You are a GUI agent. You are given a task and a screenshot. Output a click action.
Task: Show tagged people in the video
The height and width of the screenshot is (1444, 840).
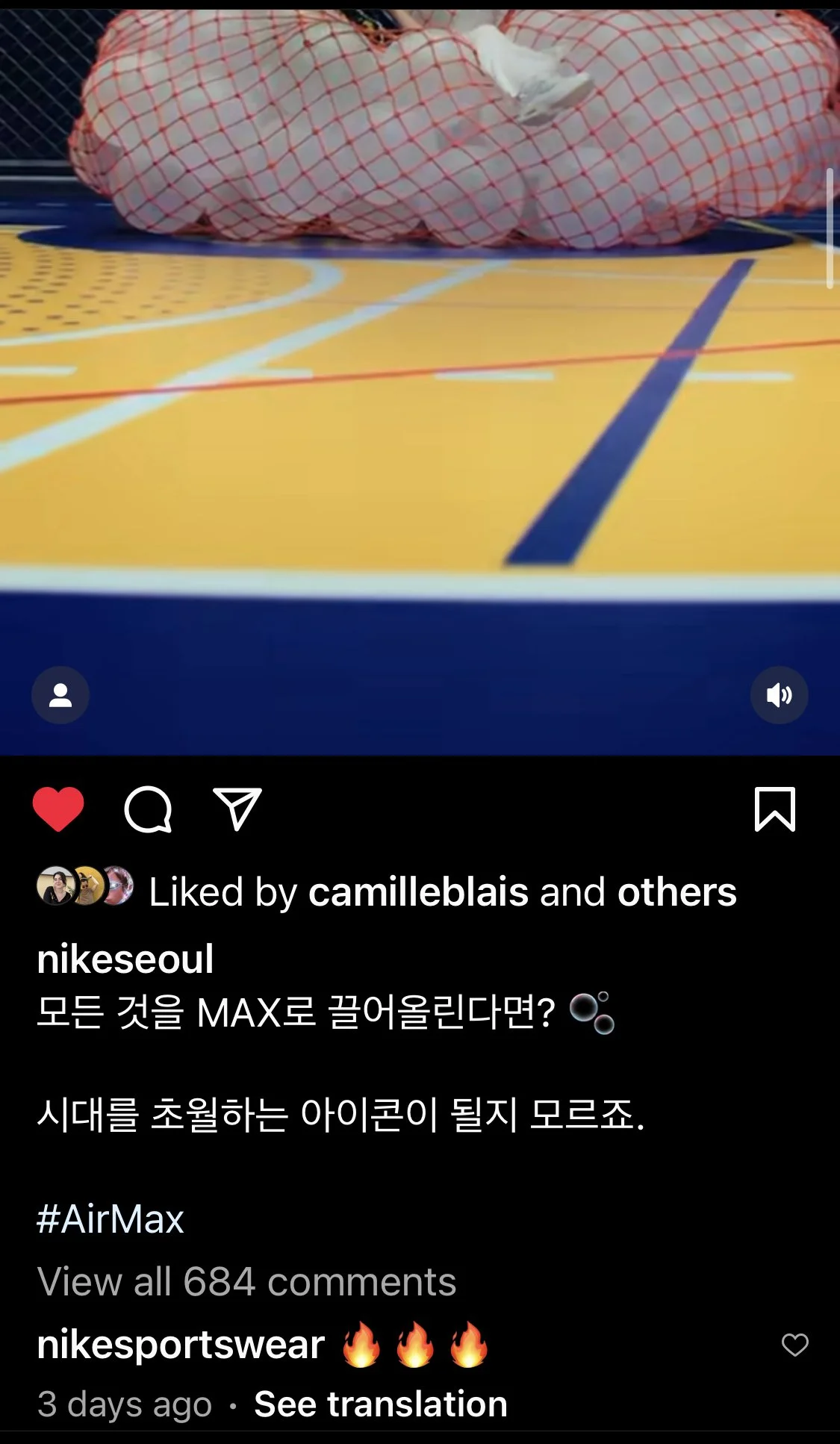point(60,695)
